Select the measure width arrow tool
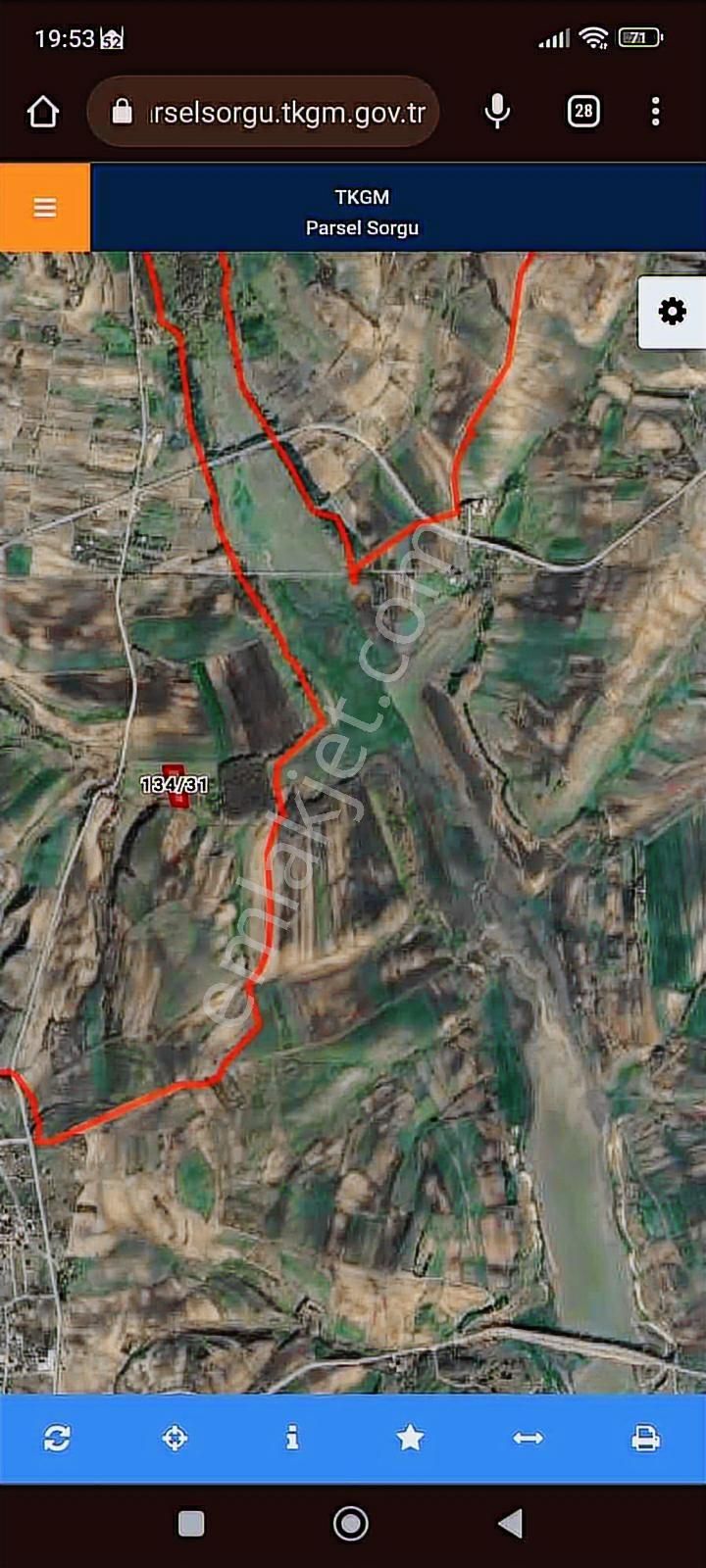 (528, 1438)
